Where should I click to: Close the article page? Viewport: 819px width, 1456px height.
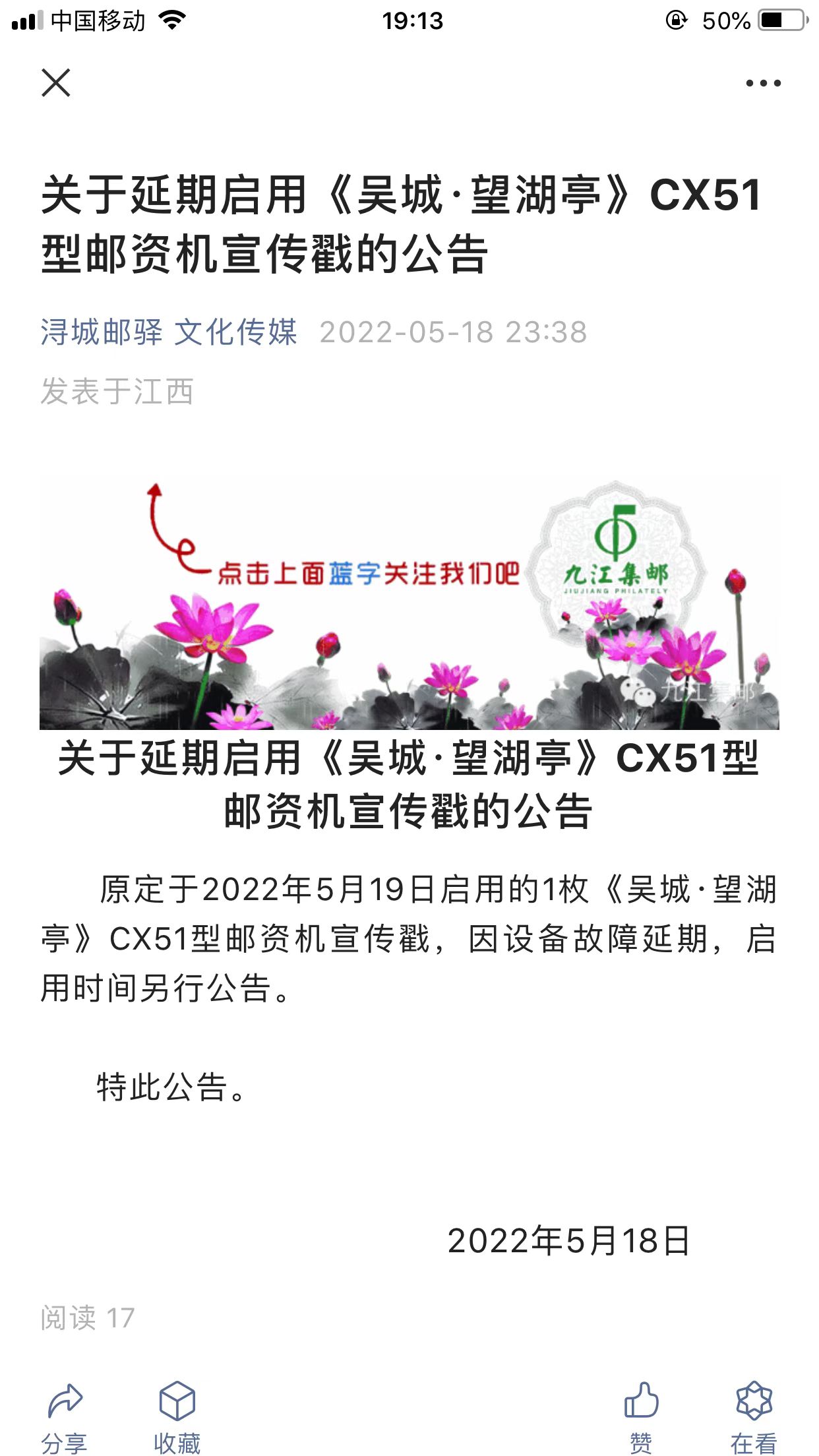tap(56, 83)
